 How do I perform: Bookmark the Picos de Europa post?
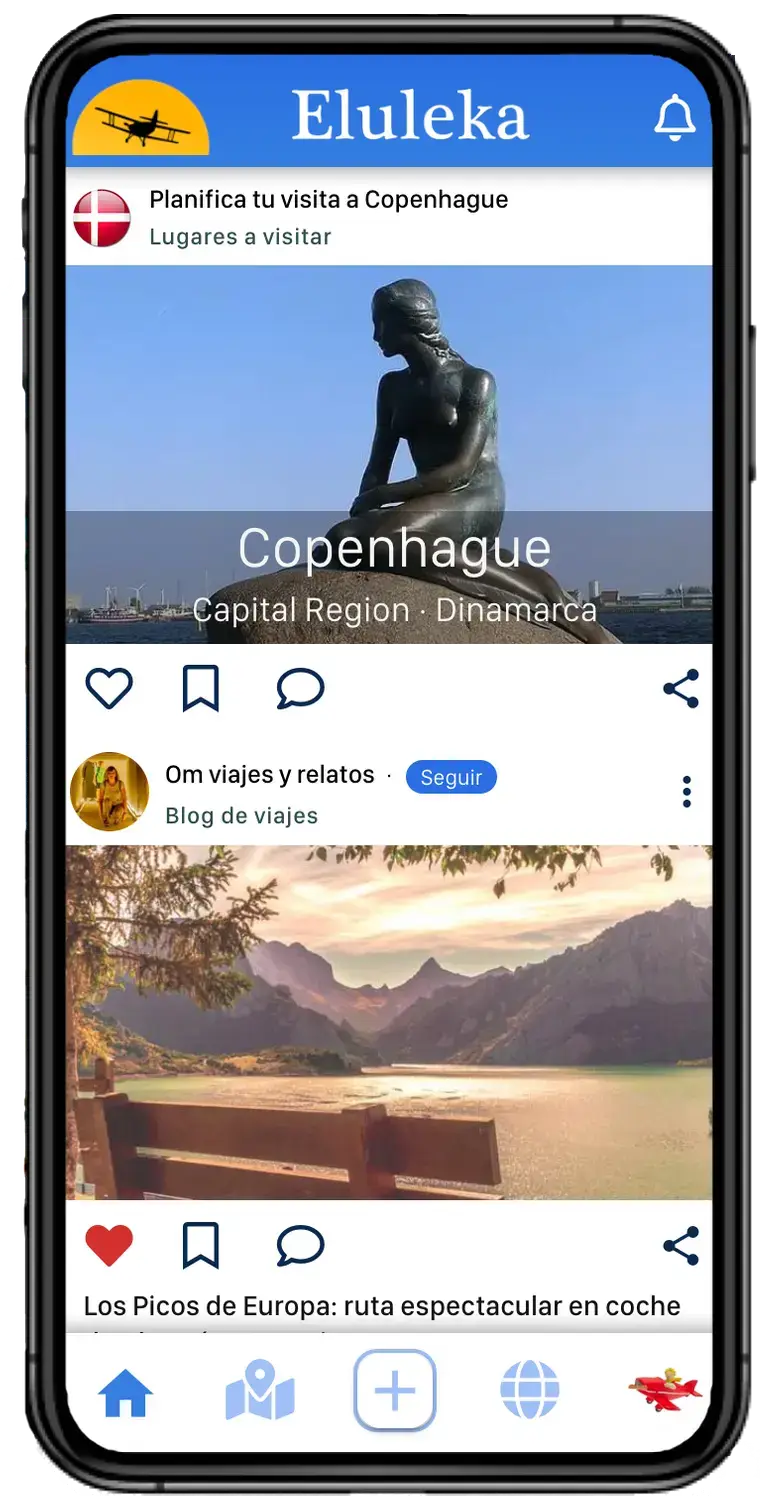tap(200, 1246)
